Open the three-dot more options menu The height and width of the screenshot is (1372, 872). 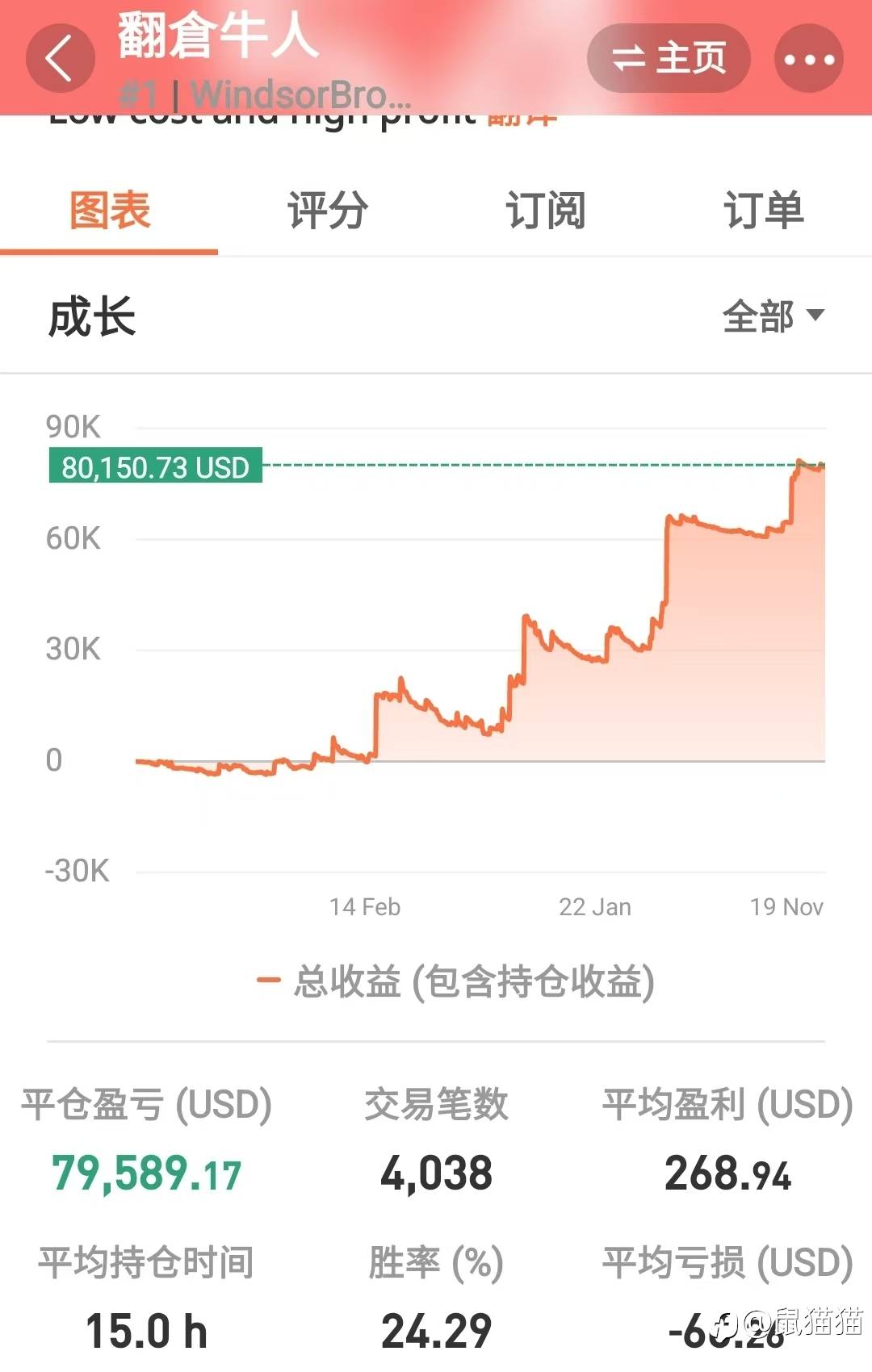click(x=808, y=57)
